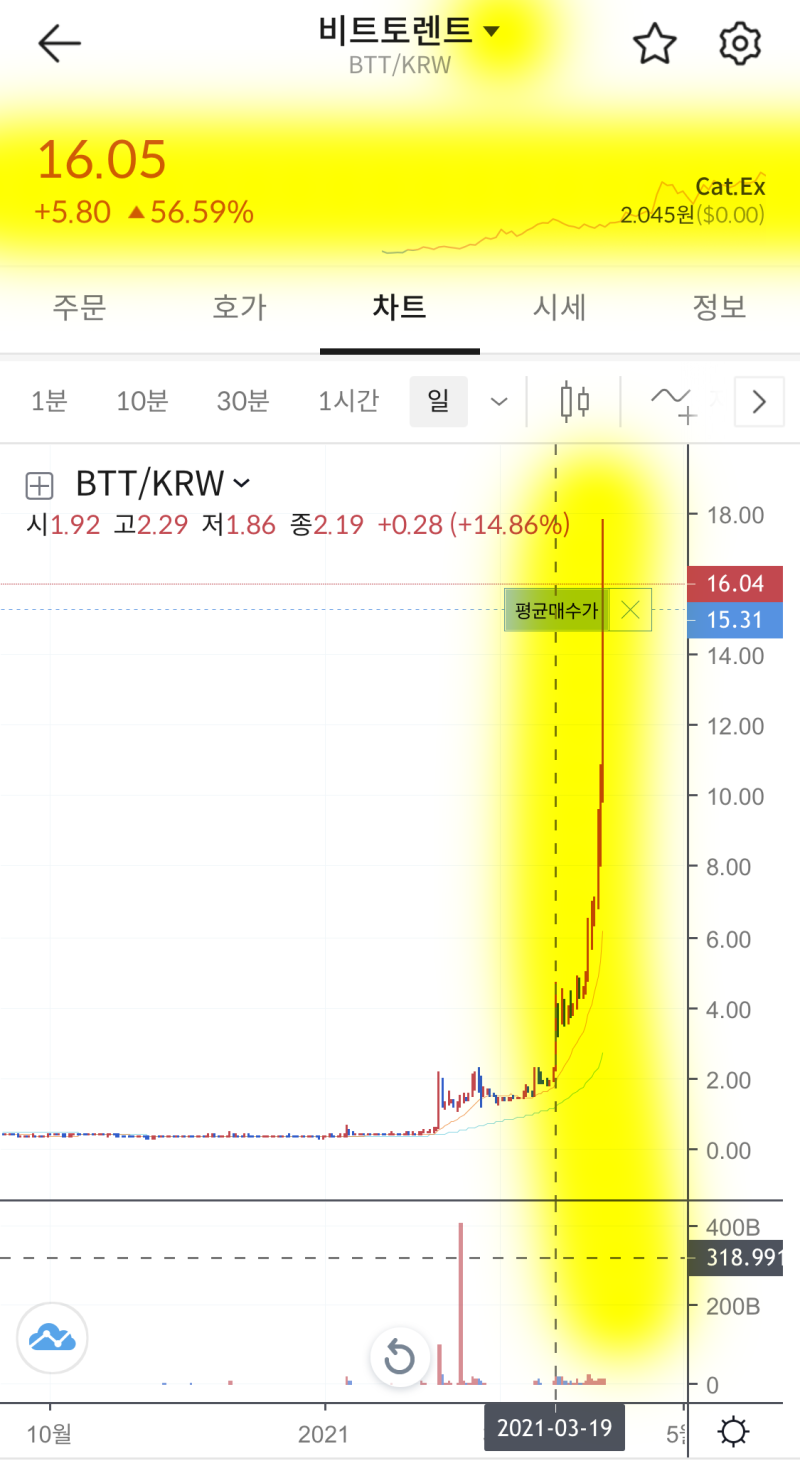Expand the BTT/KRW symbol dropdown on chart

tap(240, 483)
